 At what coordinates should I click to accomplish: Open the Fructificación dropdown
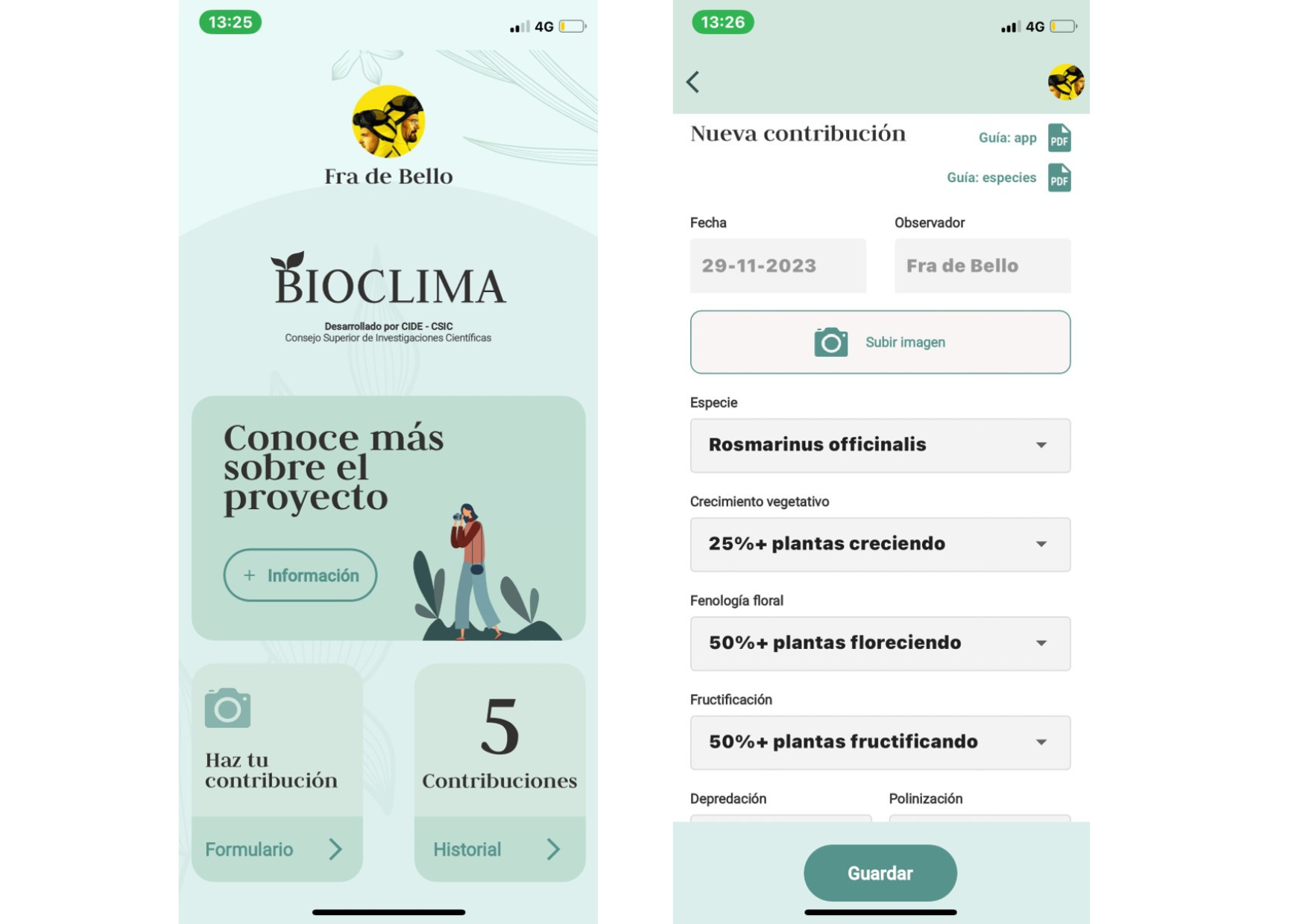(880, 742)
